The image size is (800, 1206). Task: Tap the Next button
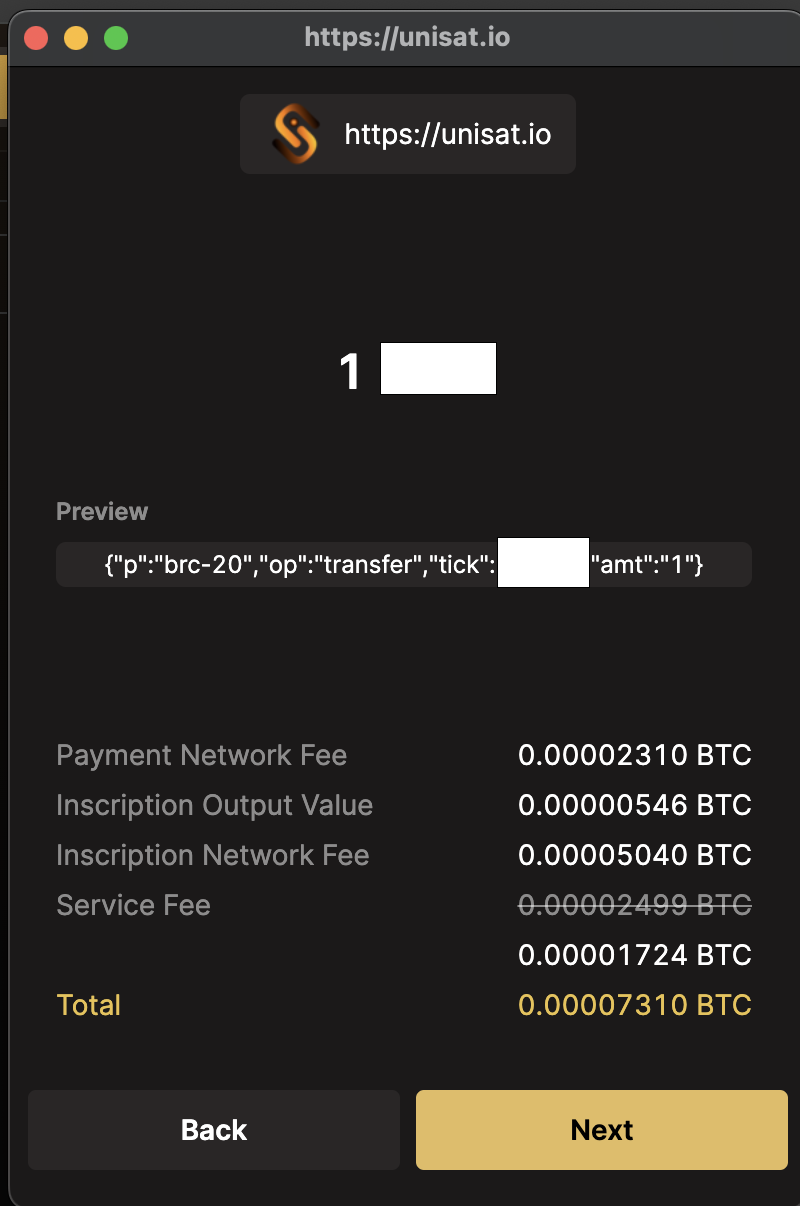(601, 1130)
